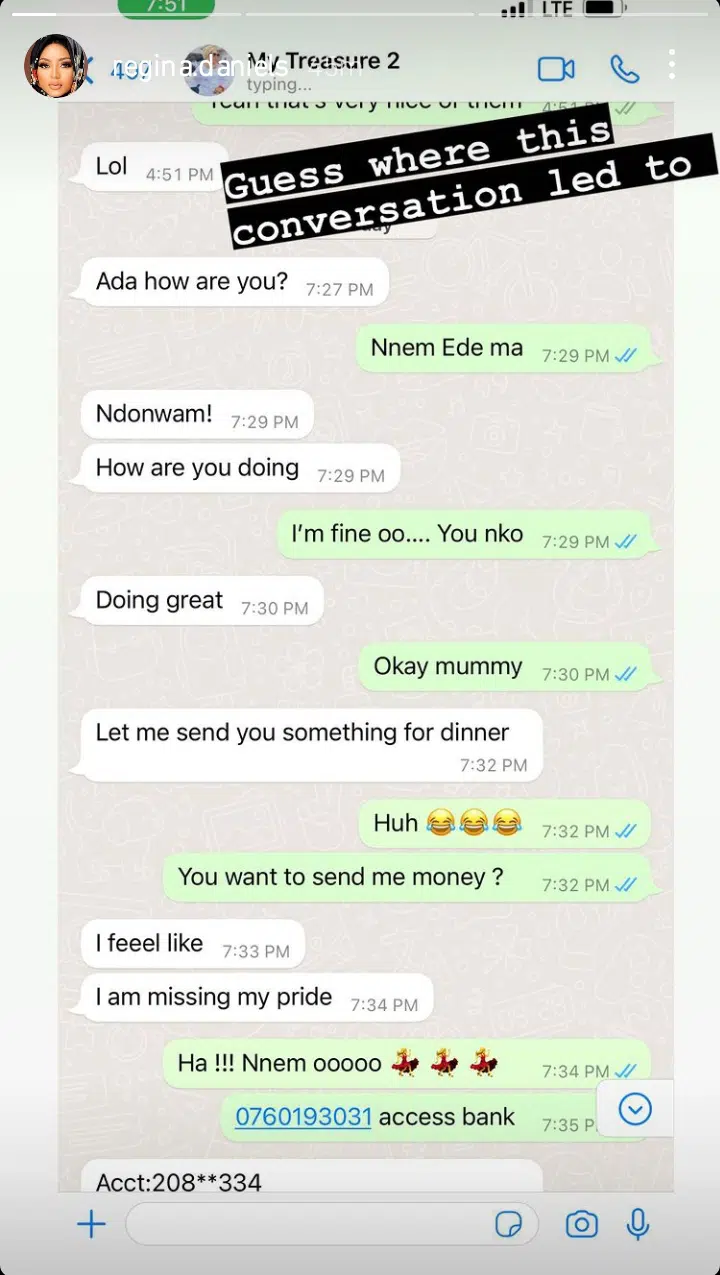Open reginadaniels' profile picture
Image resolution: width=720 pixels, height=1275 pixels.
[x=56, y=67]
